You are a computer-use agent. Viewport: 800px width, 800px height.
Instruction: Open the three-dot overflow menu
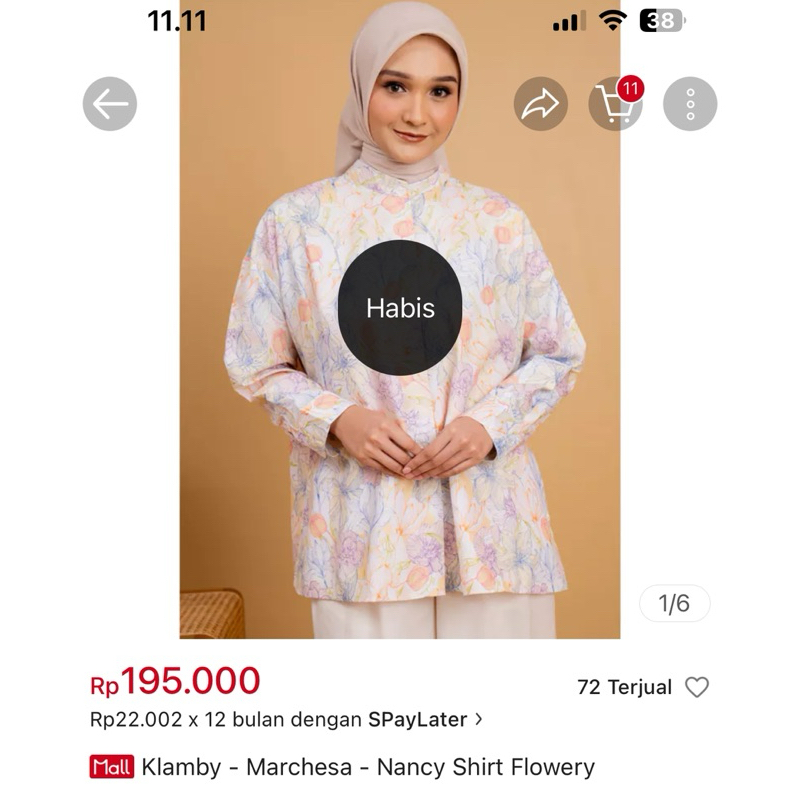coord(690,104)
